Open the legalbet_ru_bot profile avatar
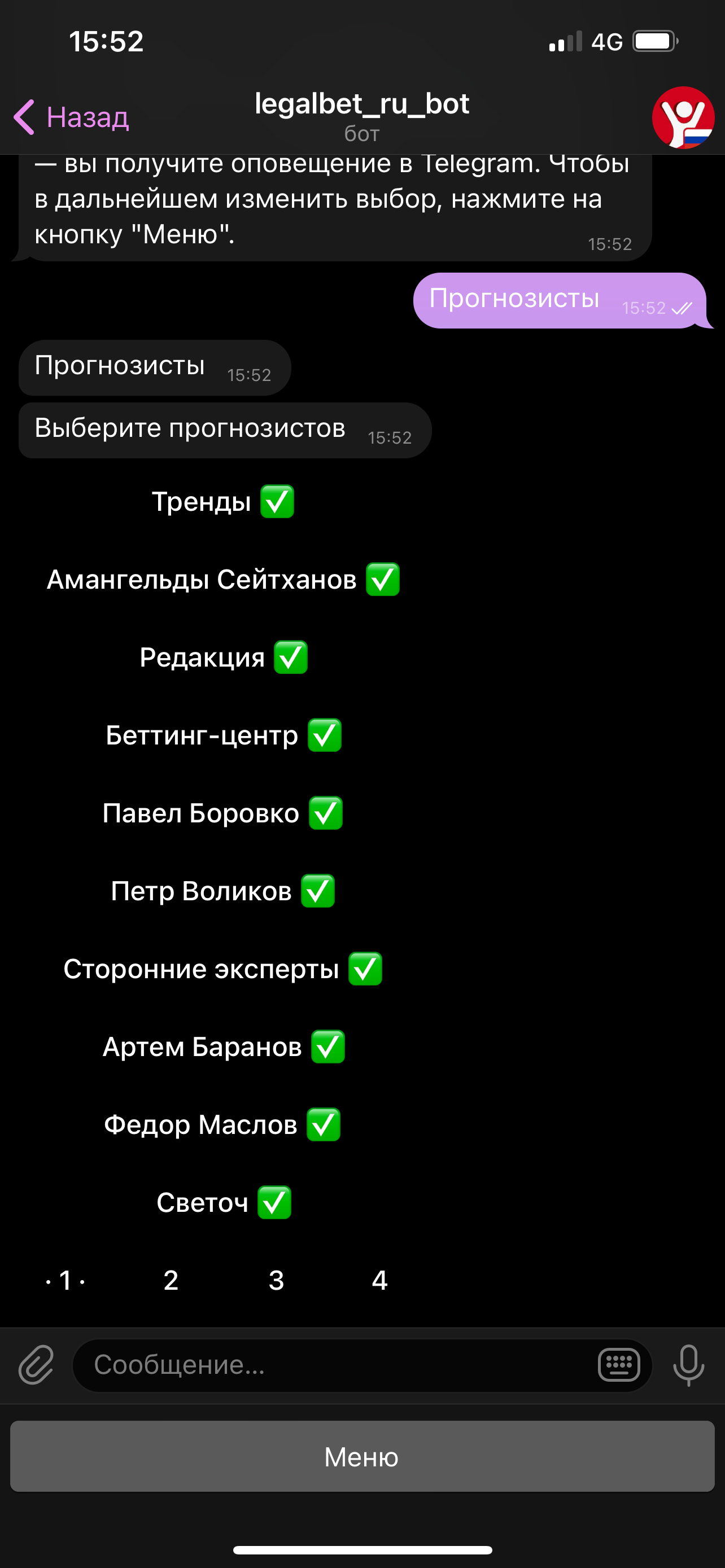The width and height of the screenshot is (725, 1568). point(683,117)
